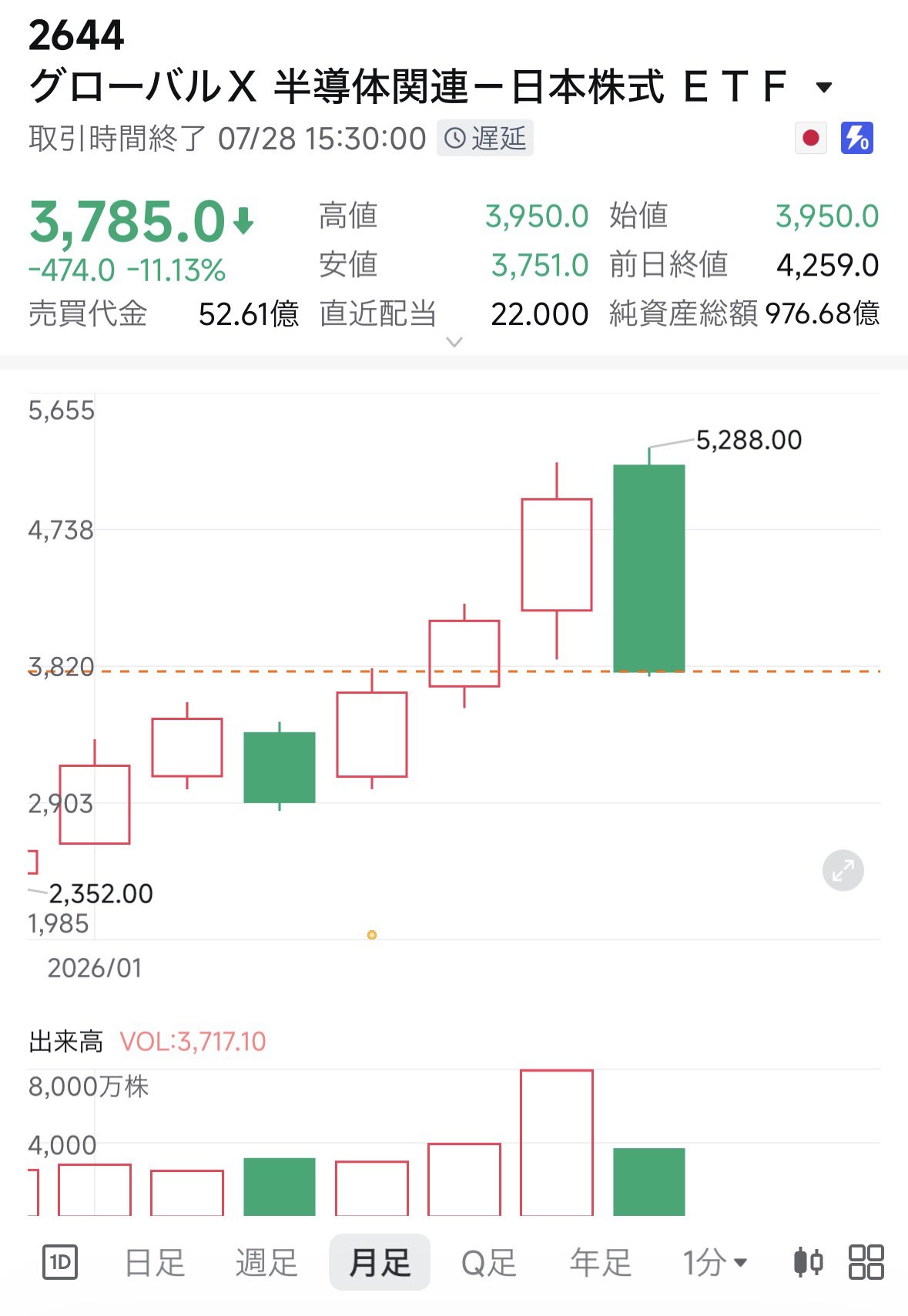Expand the chart to full screen
Screen dimensions: 908x1316
click(x=843, y=870)
